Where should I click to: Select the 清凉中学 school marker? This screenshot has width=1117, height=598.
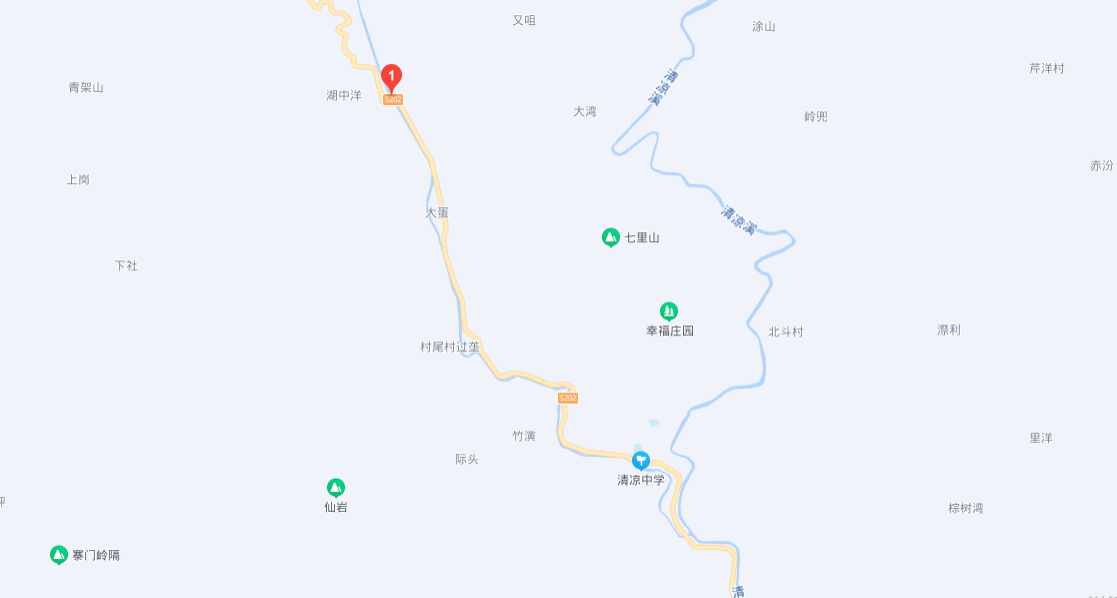(x=641, y=460)
